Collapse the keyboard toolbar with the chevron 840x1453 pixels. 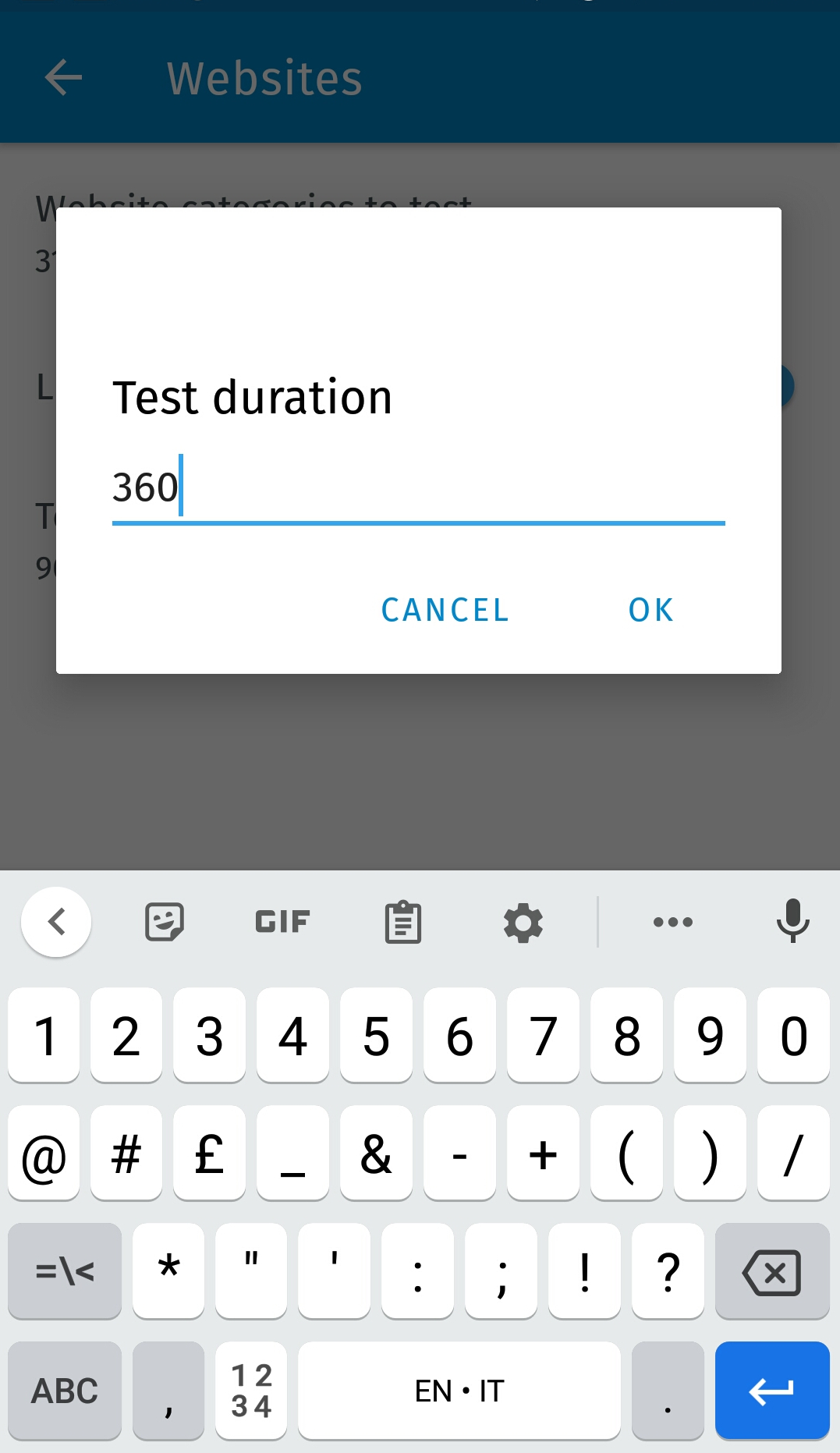(x=56, y=922)
